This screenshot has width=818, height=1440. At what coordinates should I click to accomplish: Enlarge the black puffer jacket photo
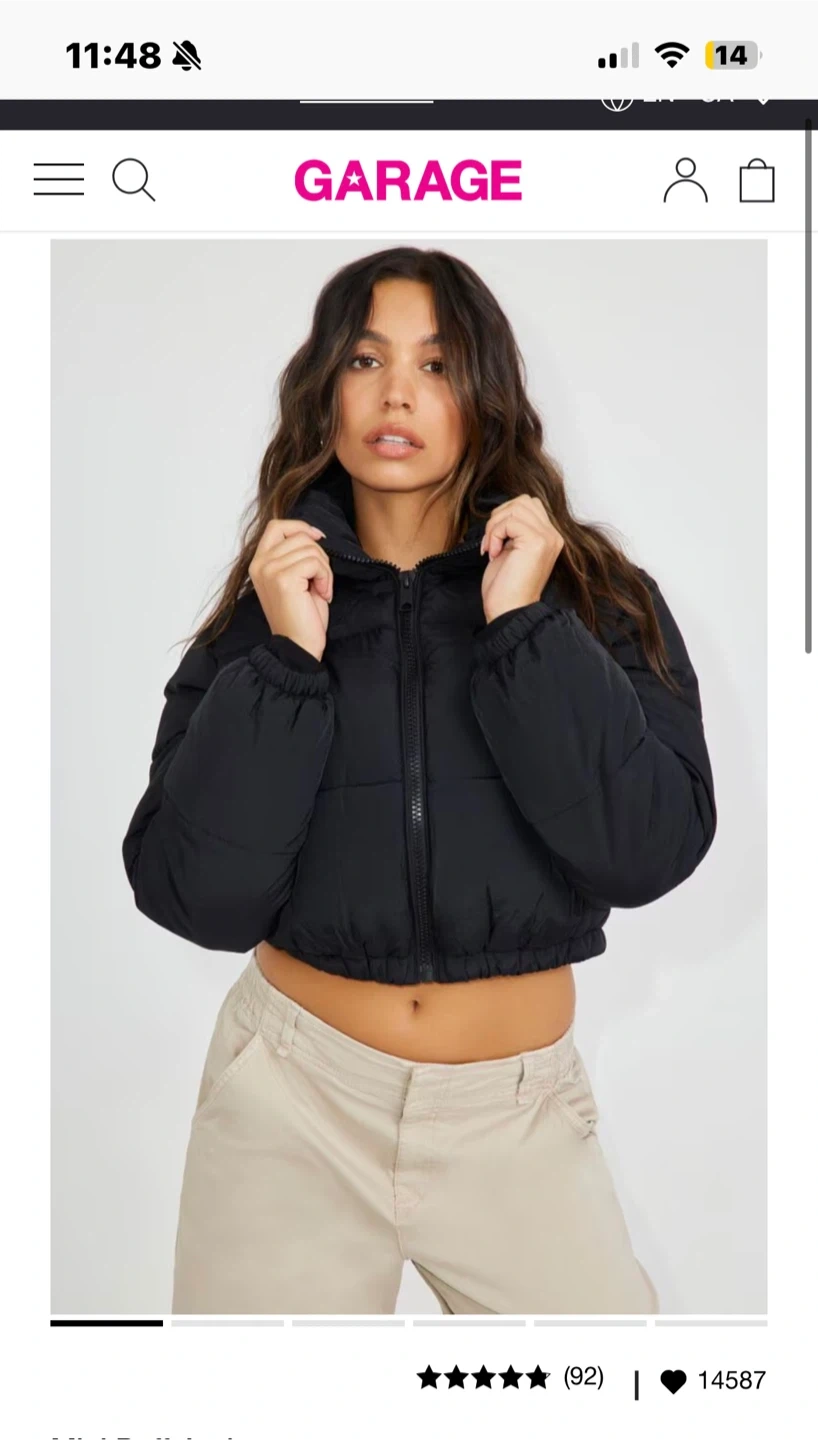(409, 776)
